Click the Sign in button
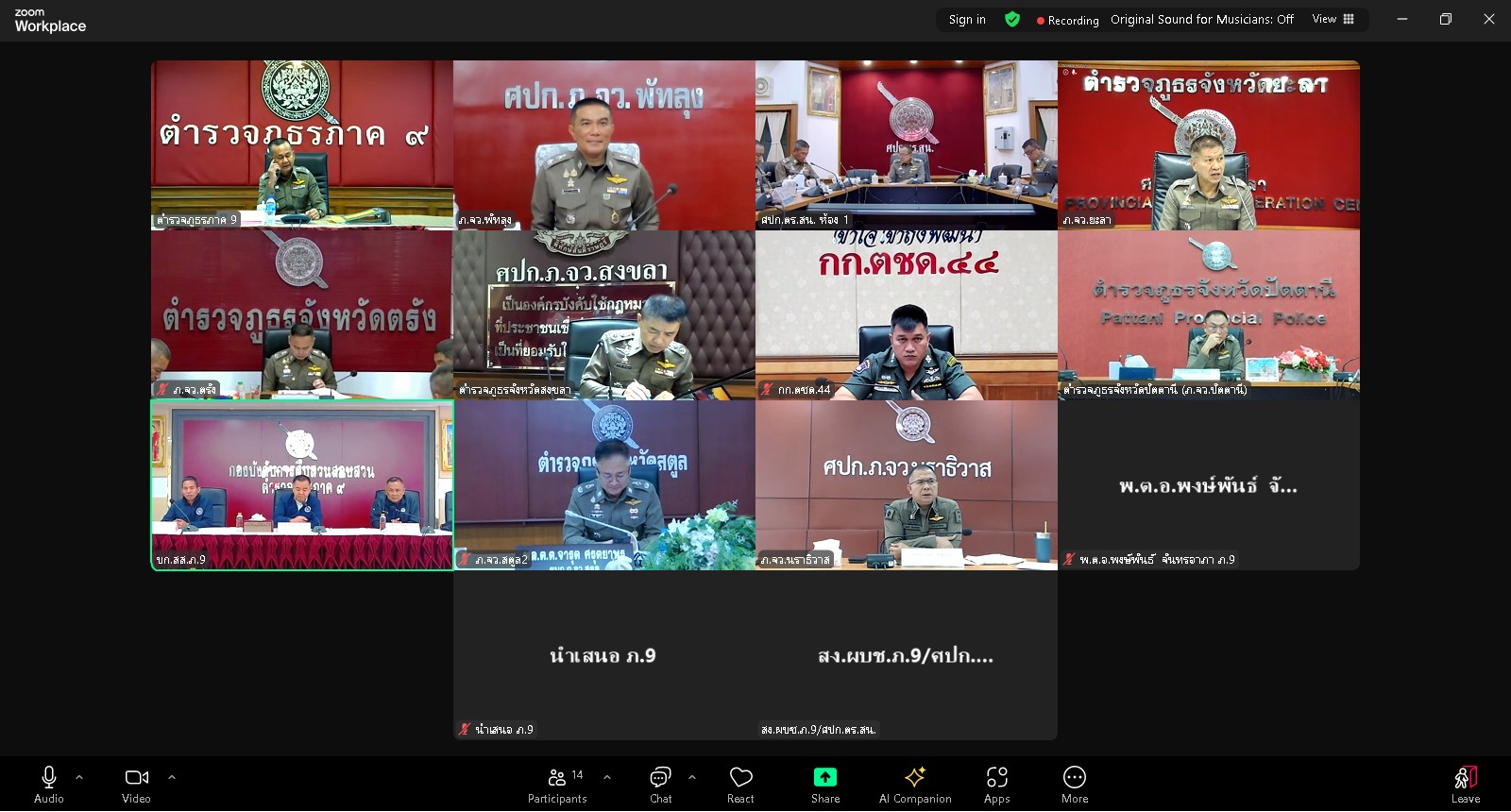Screen dimensions: 1511x812 (967, 20)
